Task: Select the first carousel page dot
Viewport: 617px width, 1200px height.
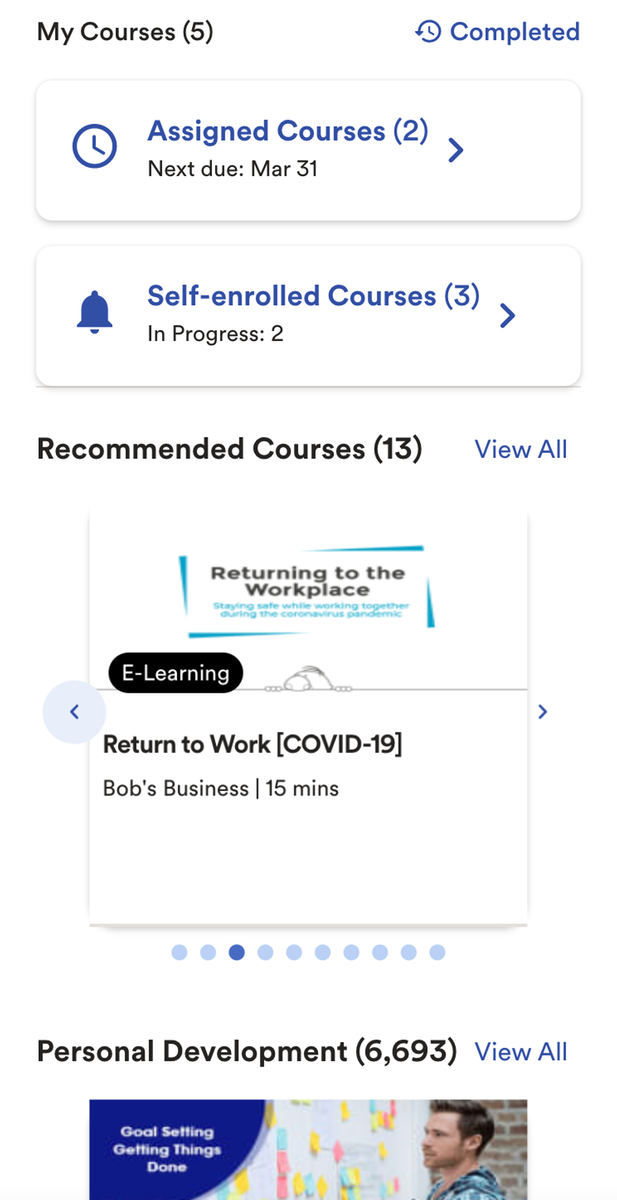Action: pyautogui.click(x=179, y=952)
